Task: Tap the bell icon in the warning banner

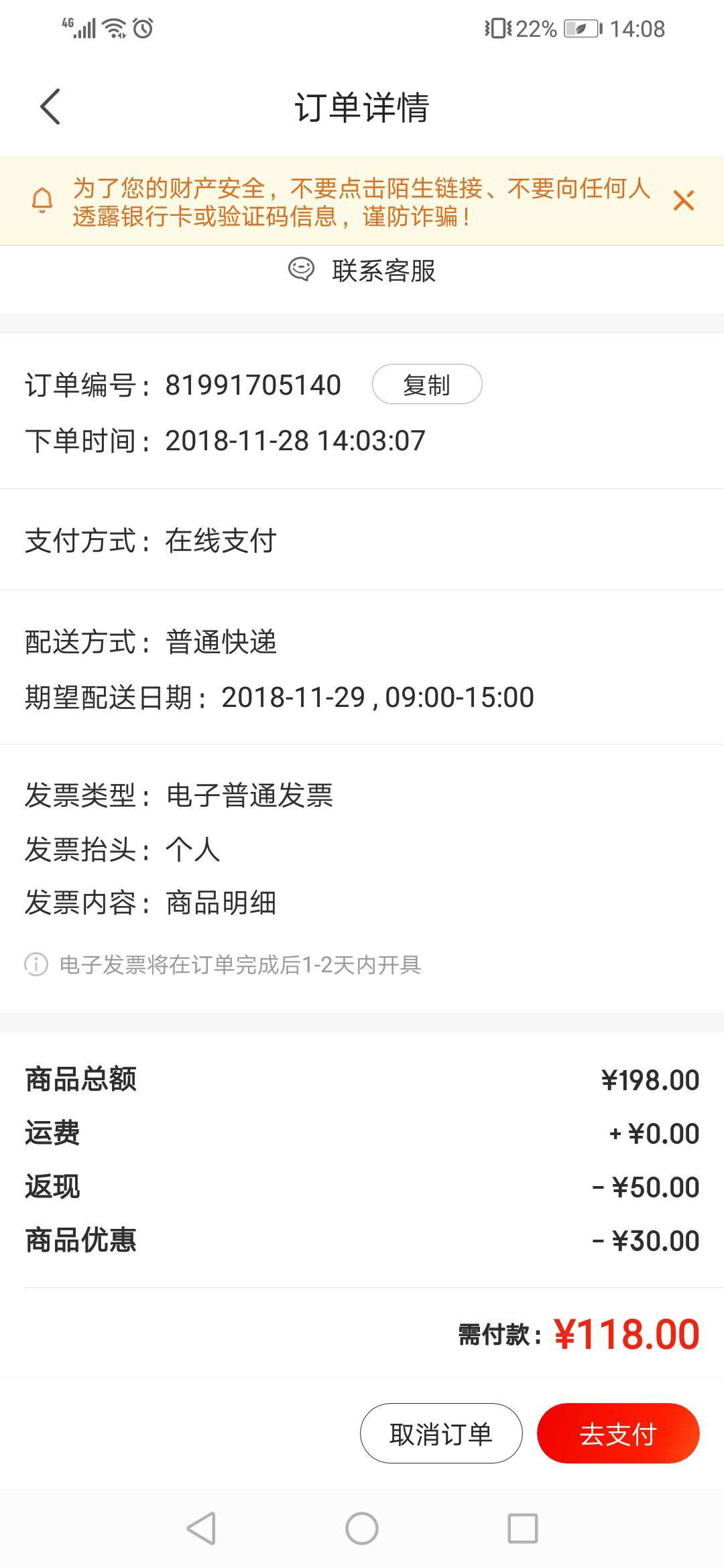Action: pyautogui.click(x=42, y=200)
